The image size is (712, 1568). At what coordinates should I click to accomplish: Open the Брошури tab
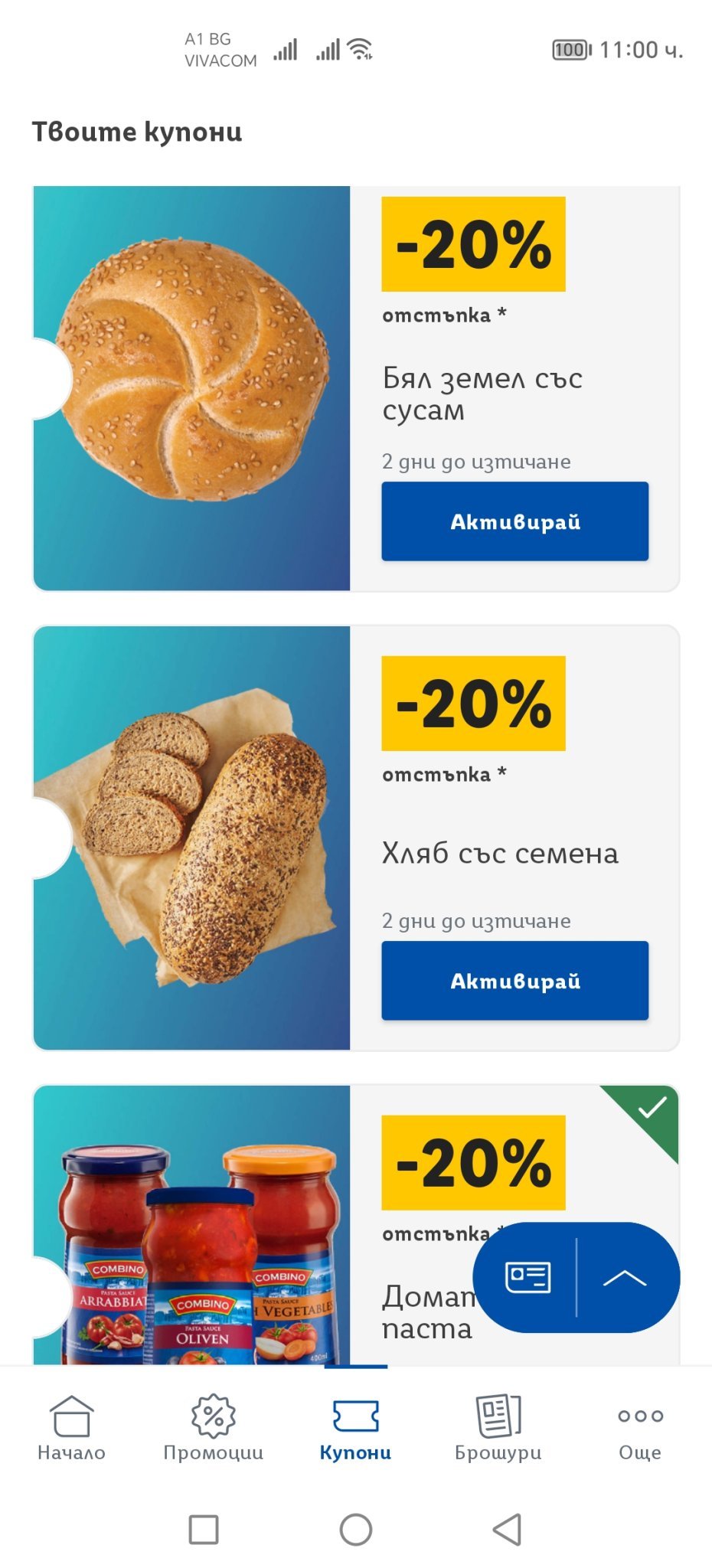tap(498, 1427)
